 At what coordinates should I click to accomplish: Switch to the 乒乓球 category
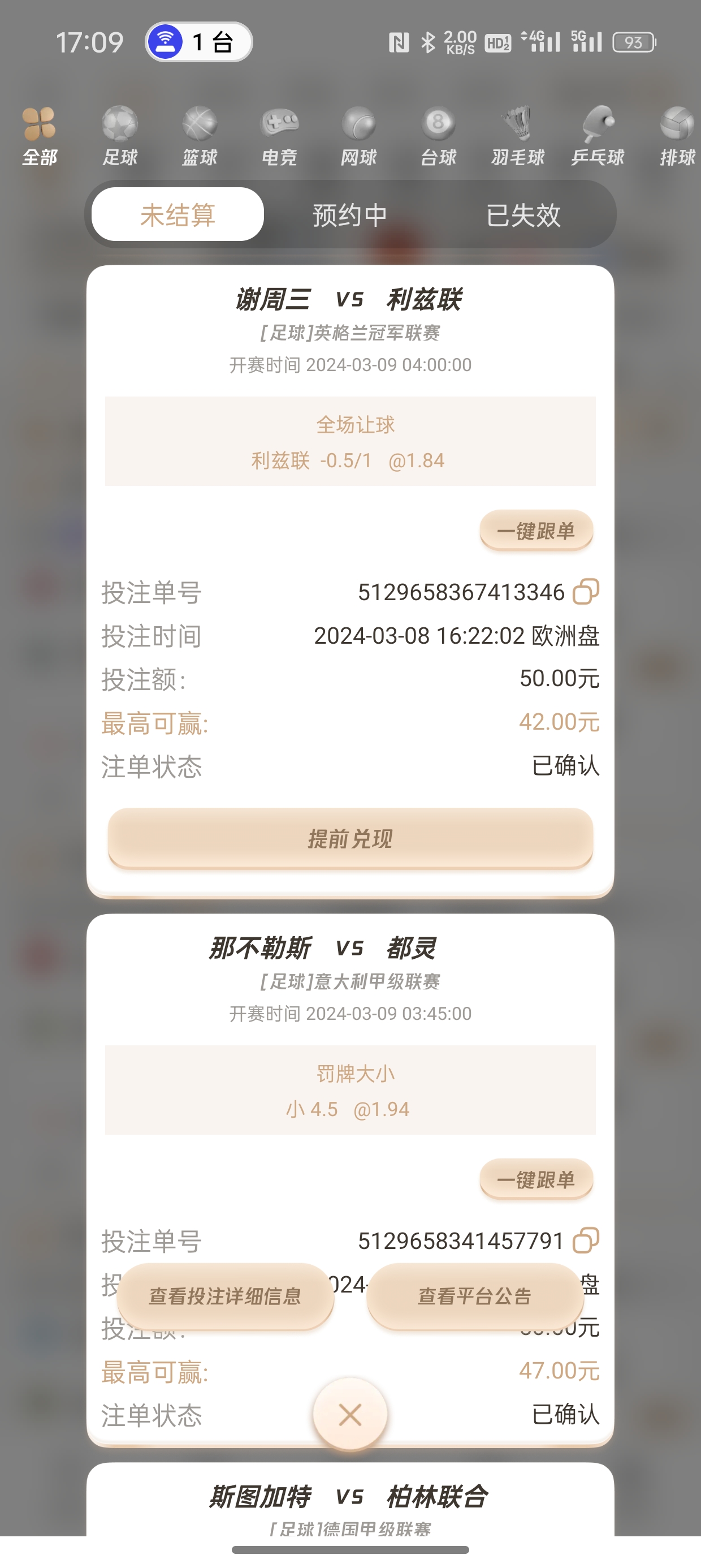click(x=598, y=136)
